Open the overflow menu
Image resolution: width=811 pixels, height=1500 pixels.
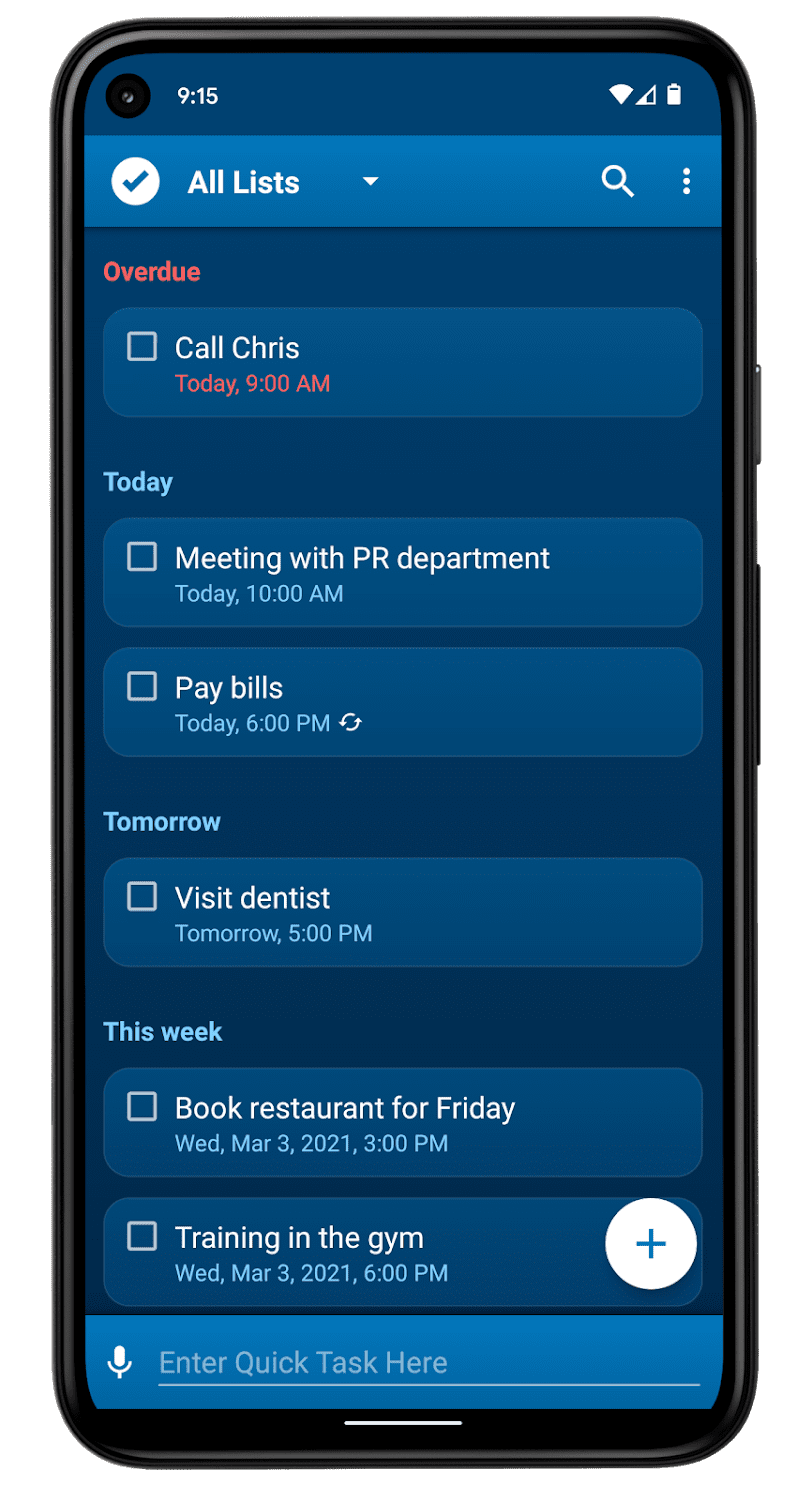click(686, 182)
